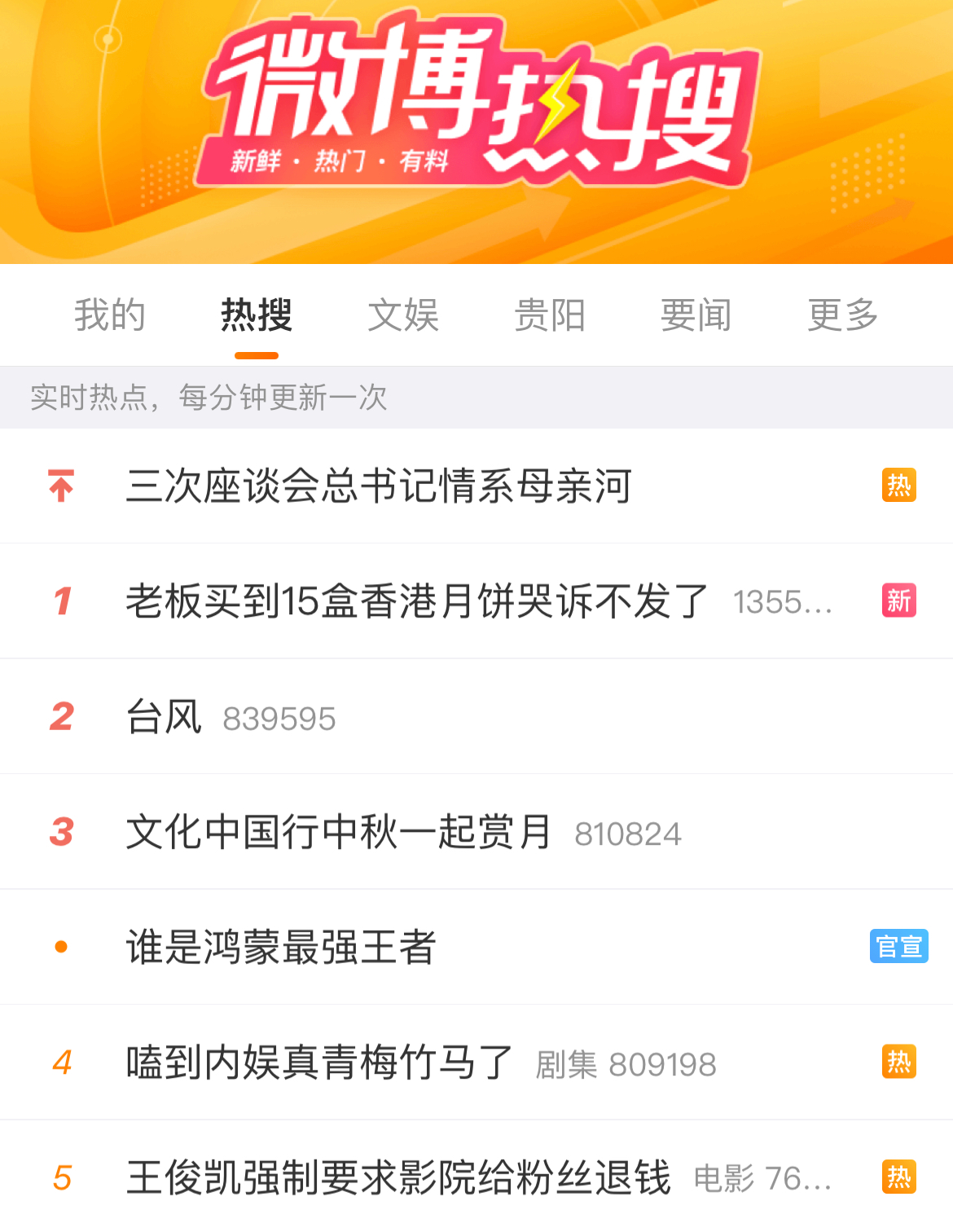
Task: Switch to the 我的 tab
Action: [110, 315]
